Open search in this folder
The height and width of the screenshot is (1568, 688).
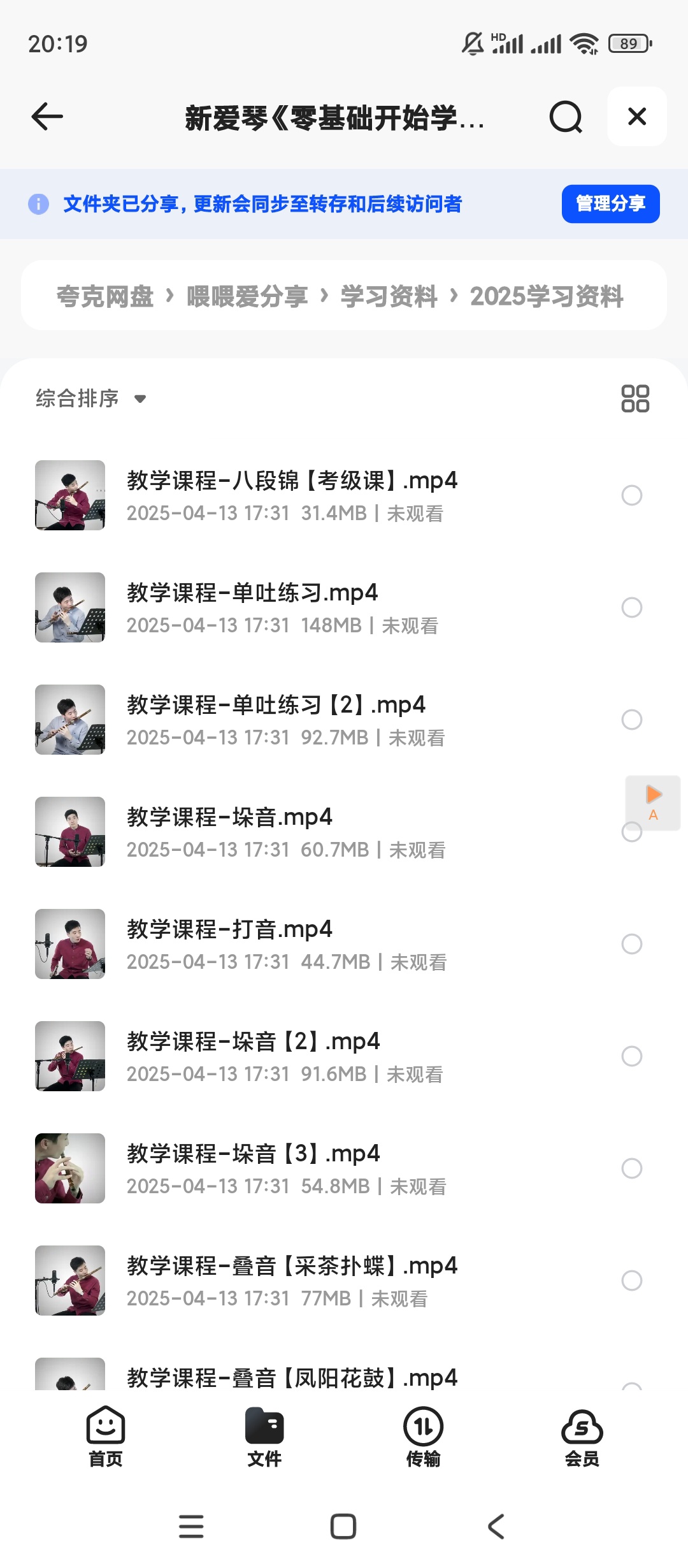[566, 117]
